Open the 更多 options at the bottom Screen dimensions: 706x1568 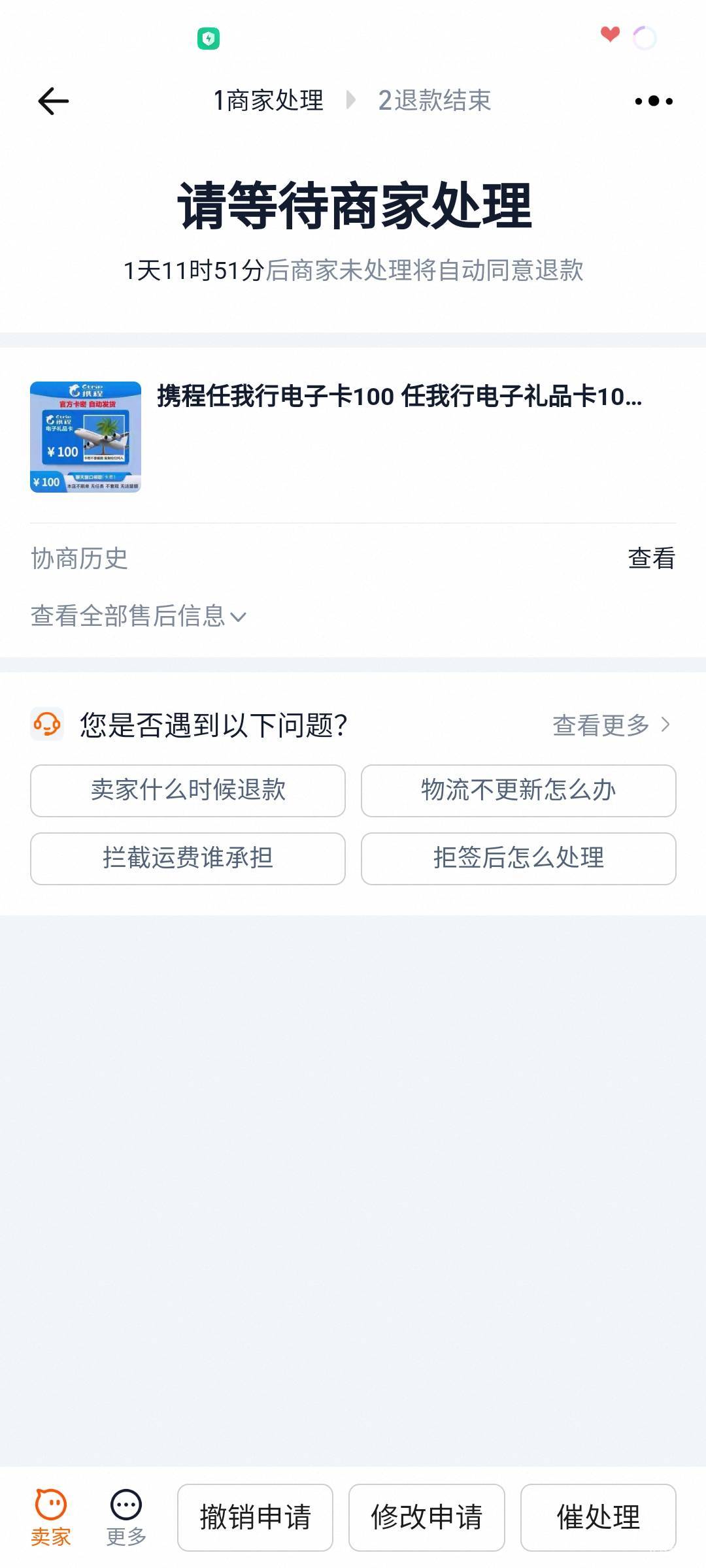tap(126, 1517)
